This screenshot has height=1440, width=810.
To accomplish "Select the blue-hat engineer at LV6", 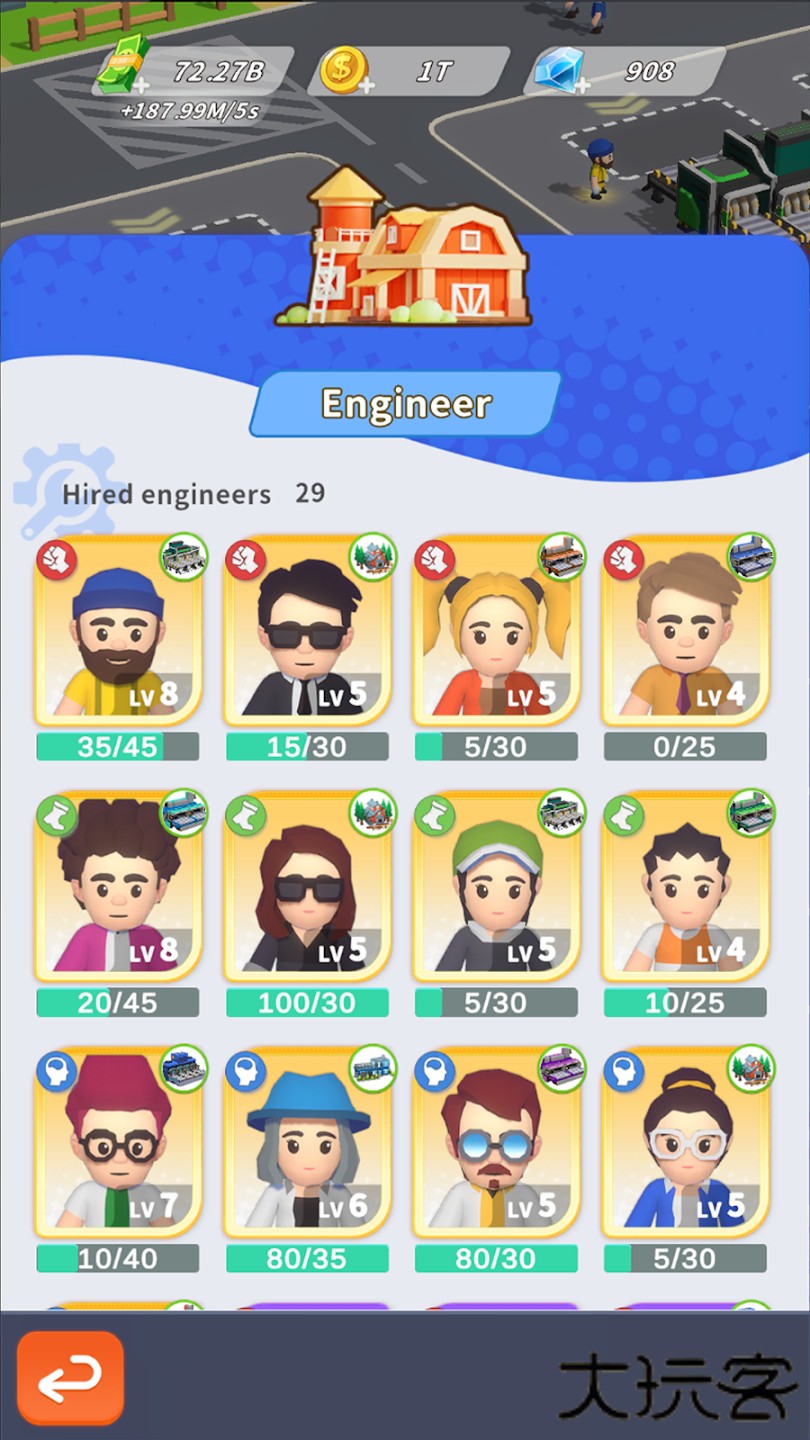I will 307,1144.
